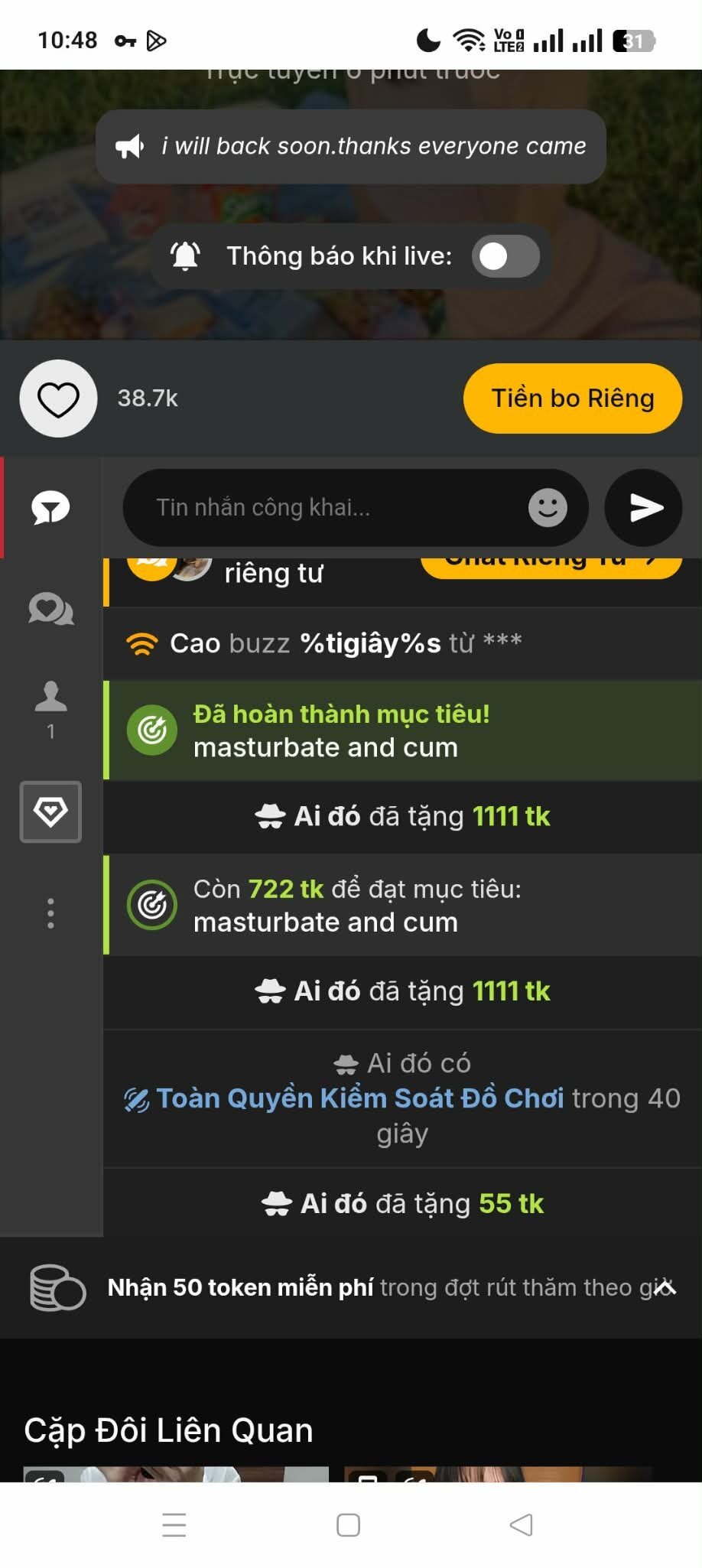Switch to the public chat tab
The height and width of the screenshot is (1568, 702).
[50, 508]
